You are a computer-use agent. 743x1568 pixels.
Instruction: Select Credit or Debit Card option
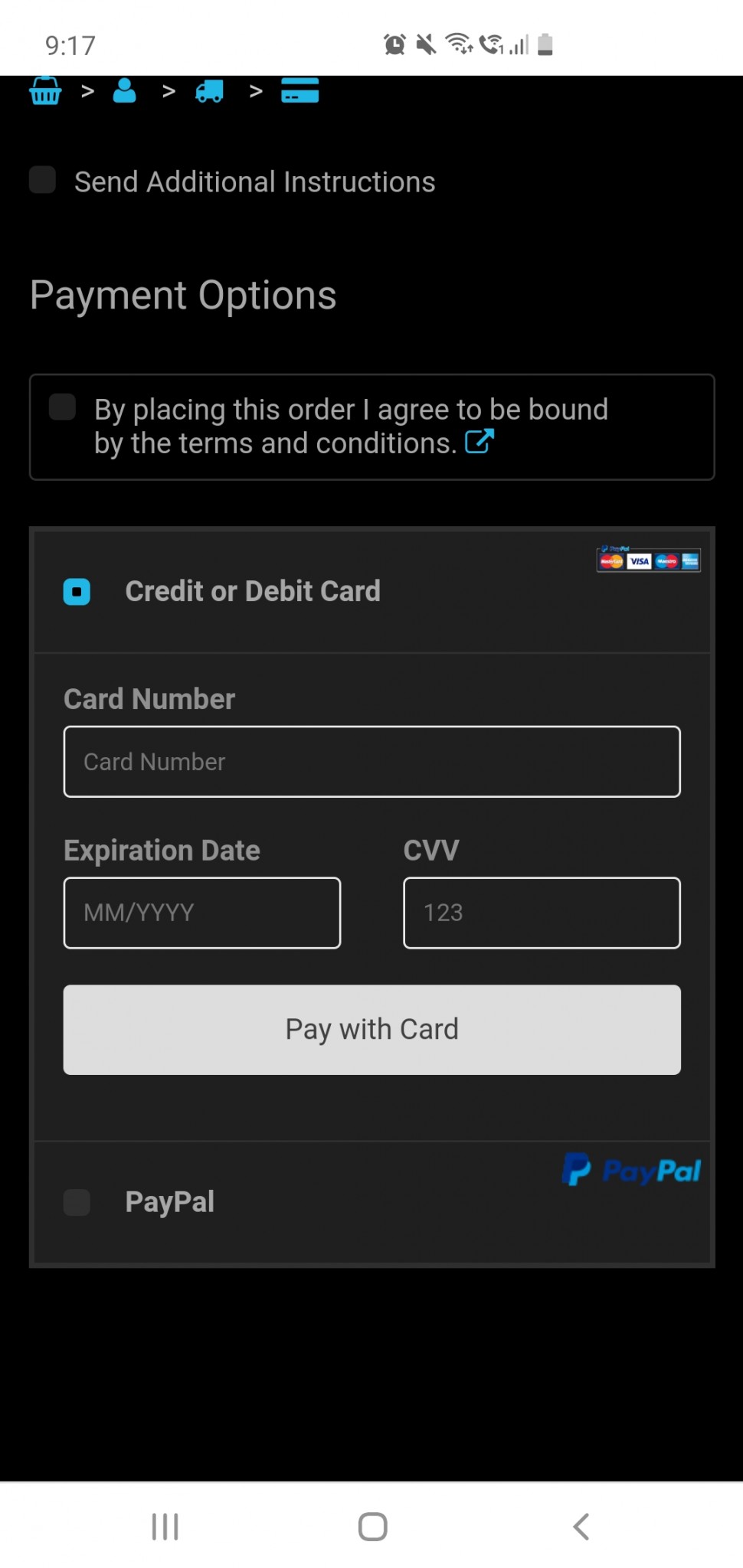tap(77, 592)
